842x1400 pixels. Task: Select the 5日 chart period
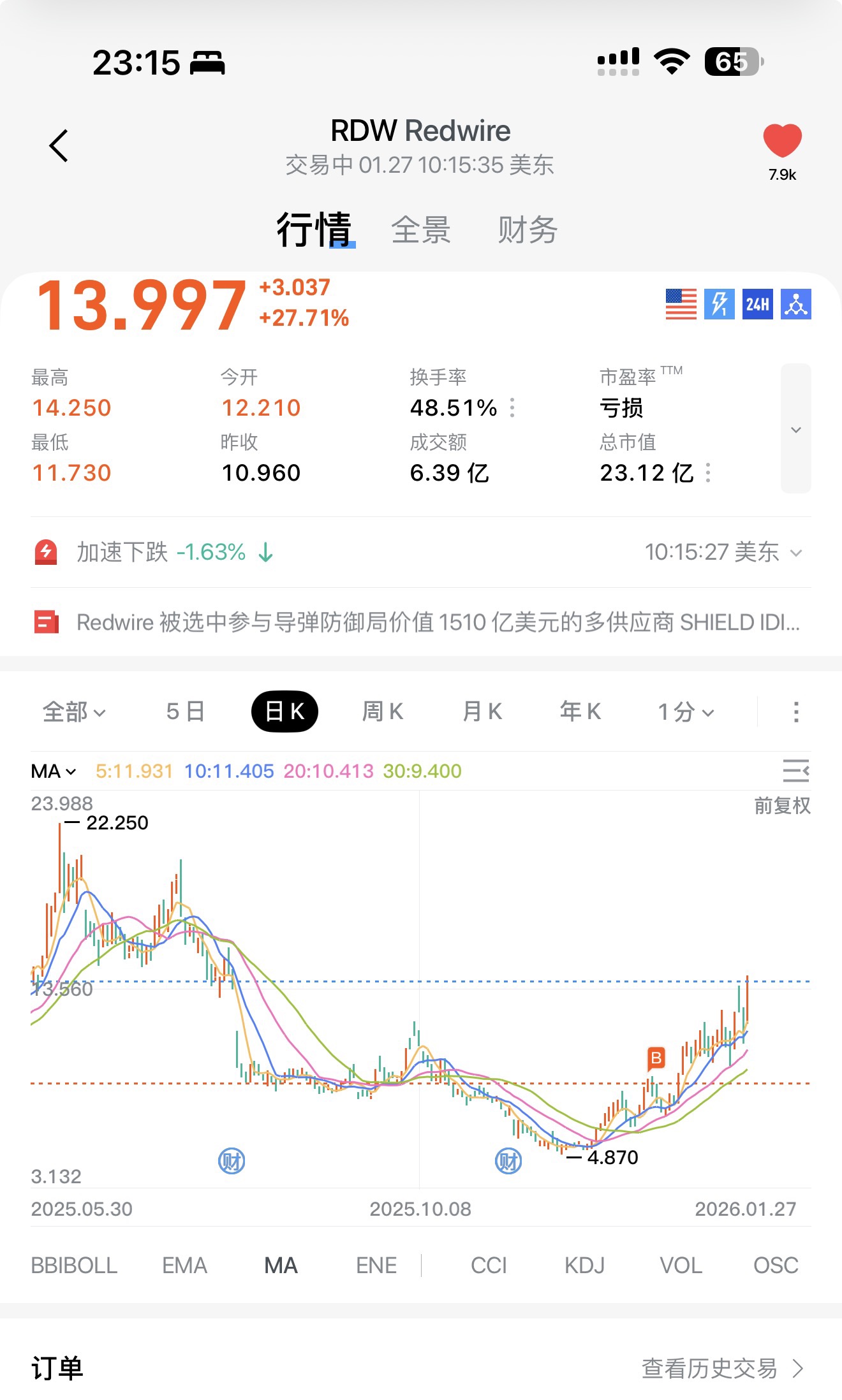click(185, 711)
